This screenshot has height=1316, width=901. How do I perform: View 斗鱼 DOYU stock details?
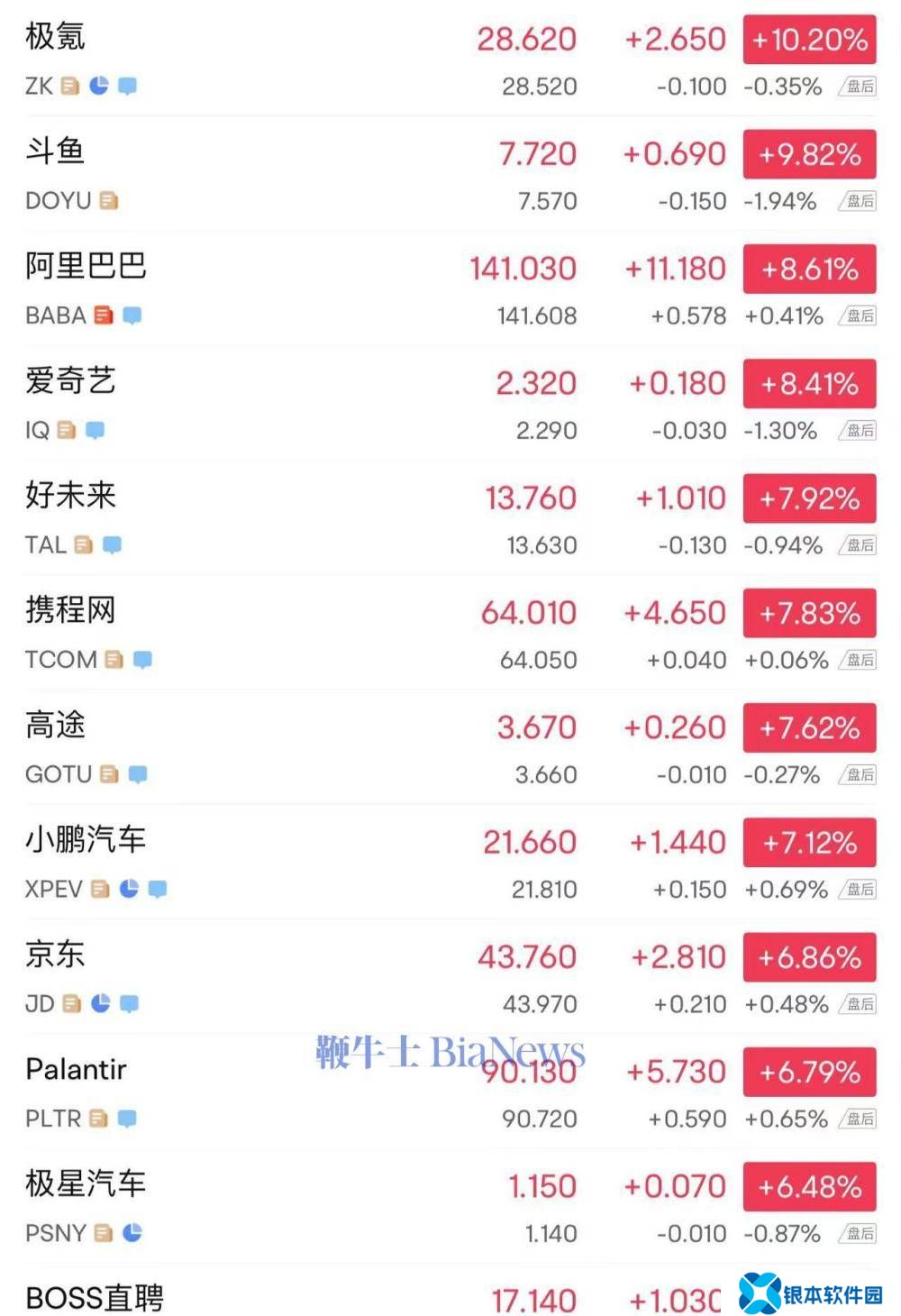click(270, 174)
